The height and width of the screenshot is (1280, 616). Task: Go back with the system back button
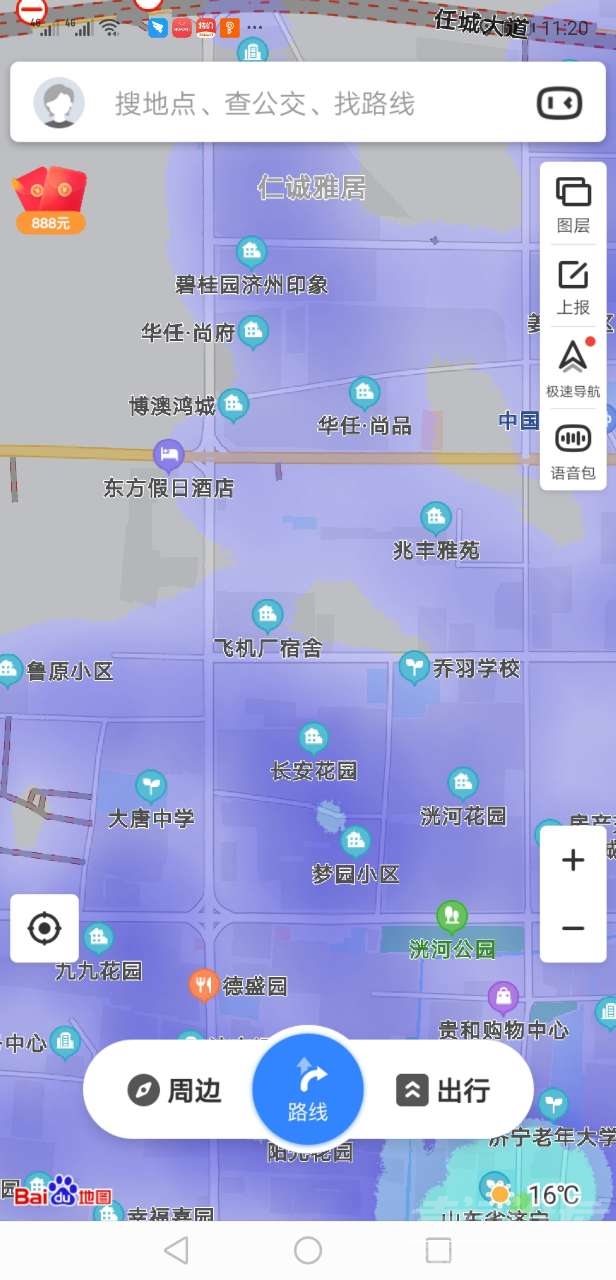[176, 1250]
